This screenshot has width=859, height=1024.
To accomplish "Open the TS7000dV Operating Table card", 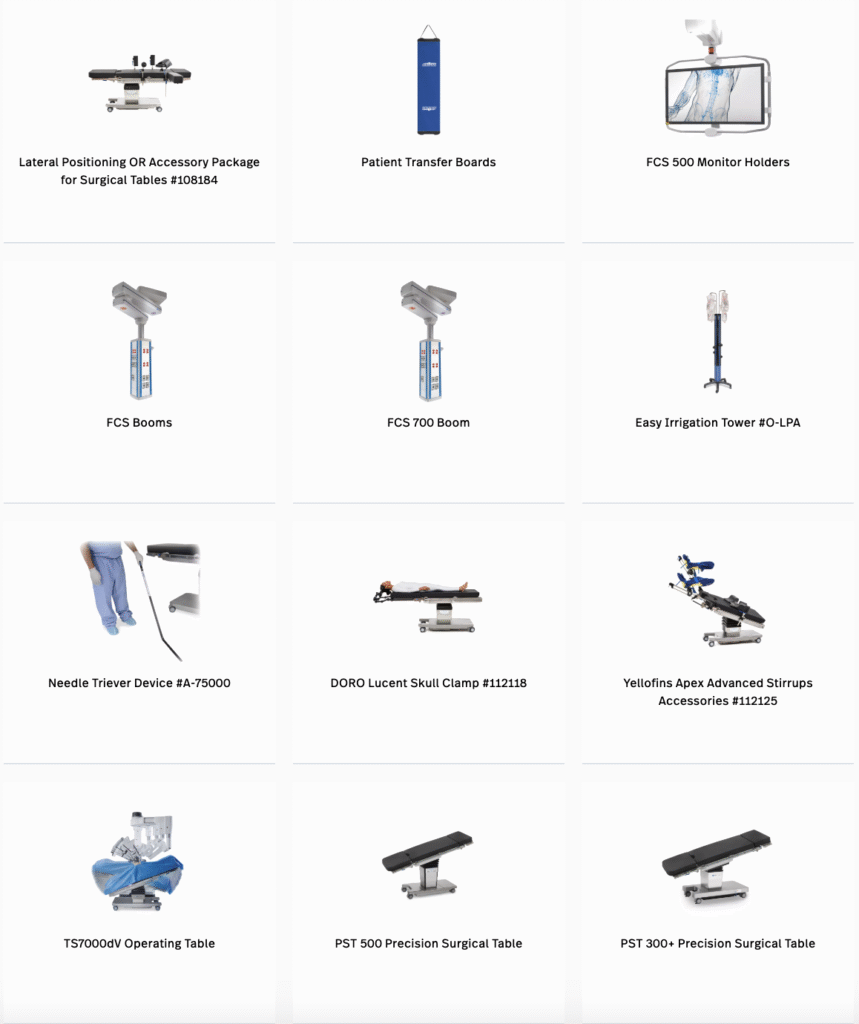I will tap(139, 943).
